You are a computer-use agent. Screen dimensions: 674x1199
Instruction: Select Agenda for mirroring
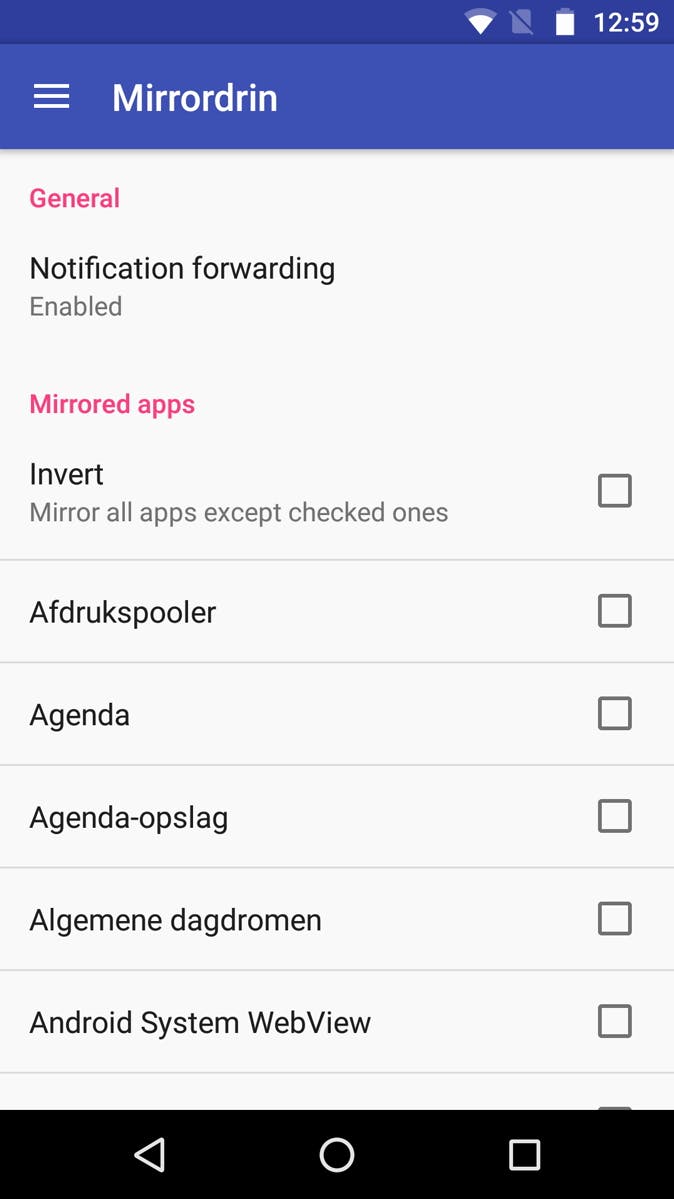[x=614, y=714]
